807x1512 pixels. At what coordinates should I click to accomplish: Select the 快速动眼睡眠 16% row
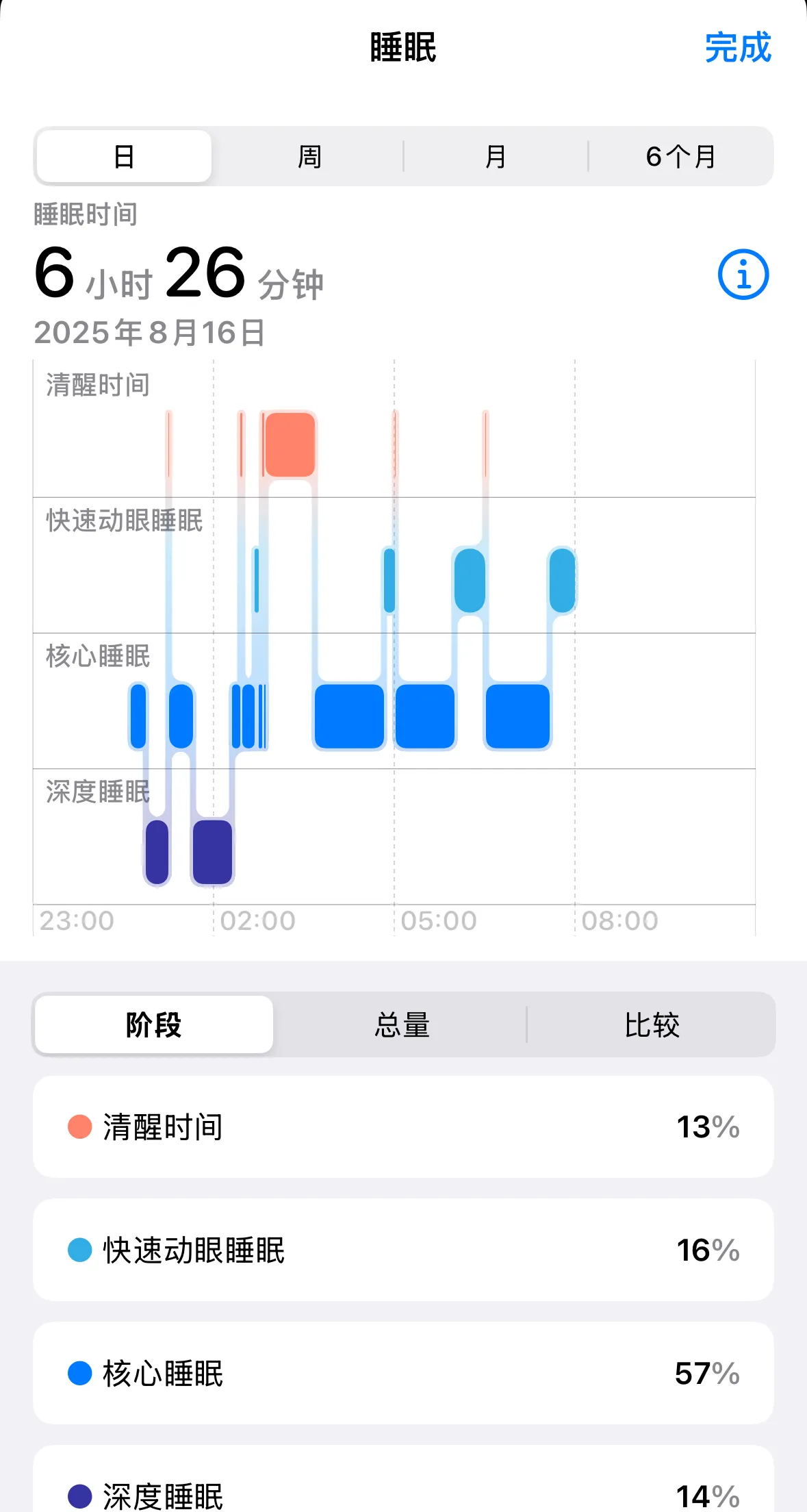pyautogui.click(x=403, y=1250)
